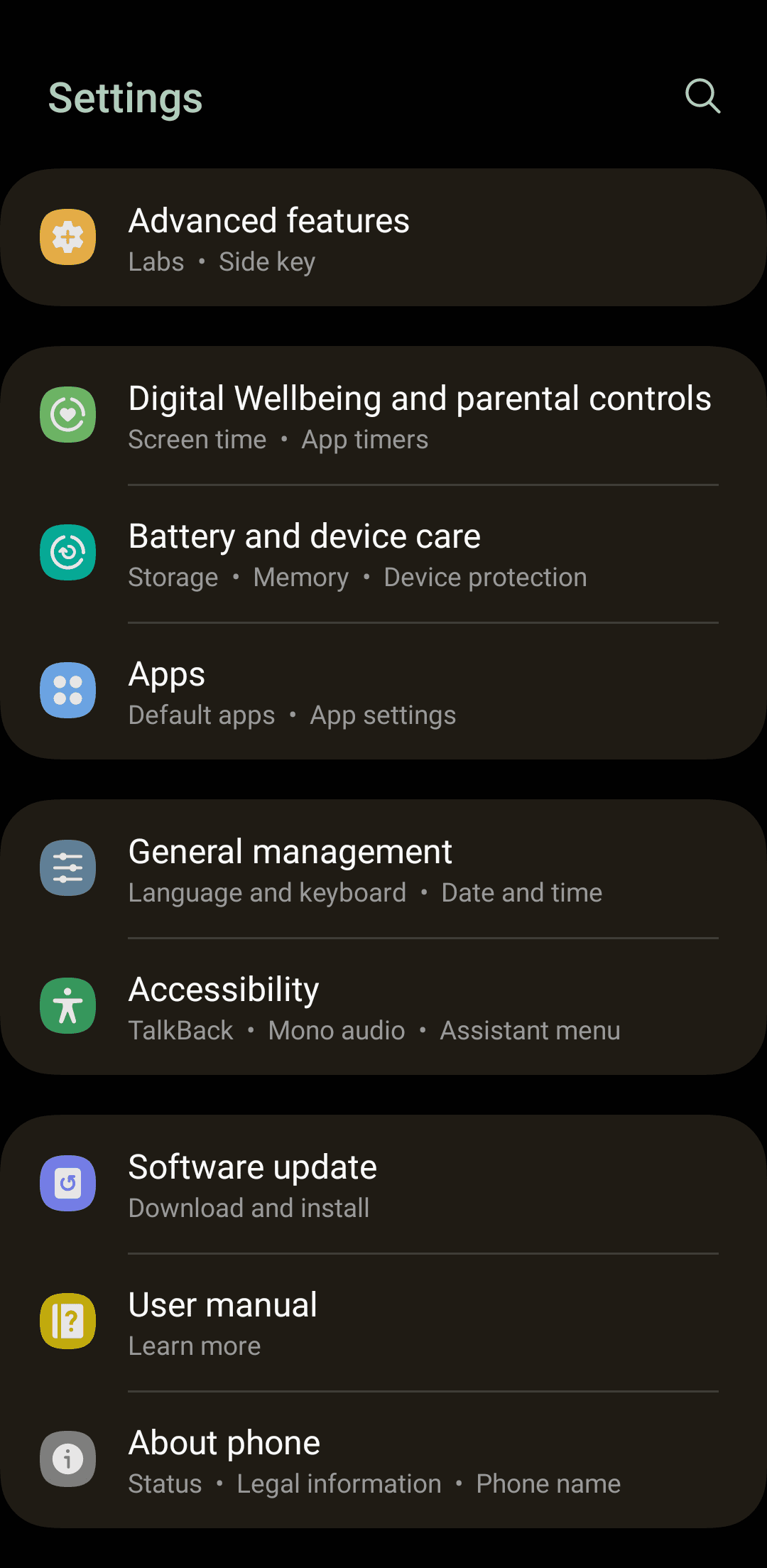Select the Advanced features gear icon
The width and height of the screenshot is (767, 1568).
(x=67, y=238)
